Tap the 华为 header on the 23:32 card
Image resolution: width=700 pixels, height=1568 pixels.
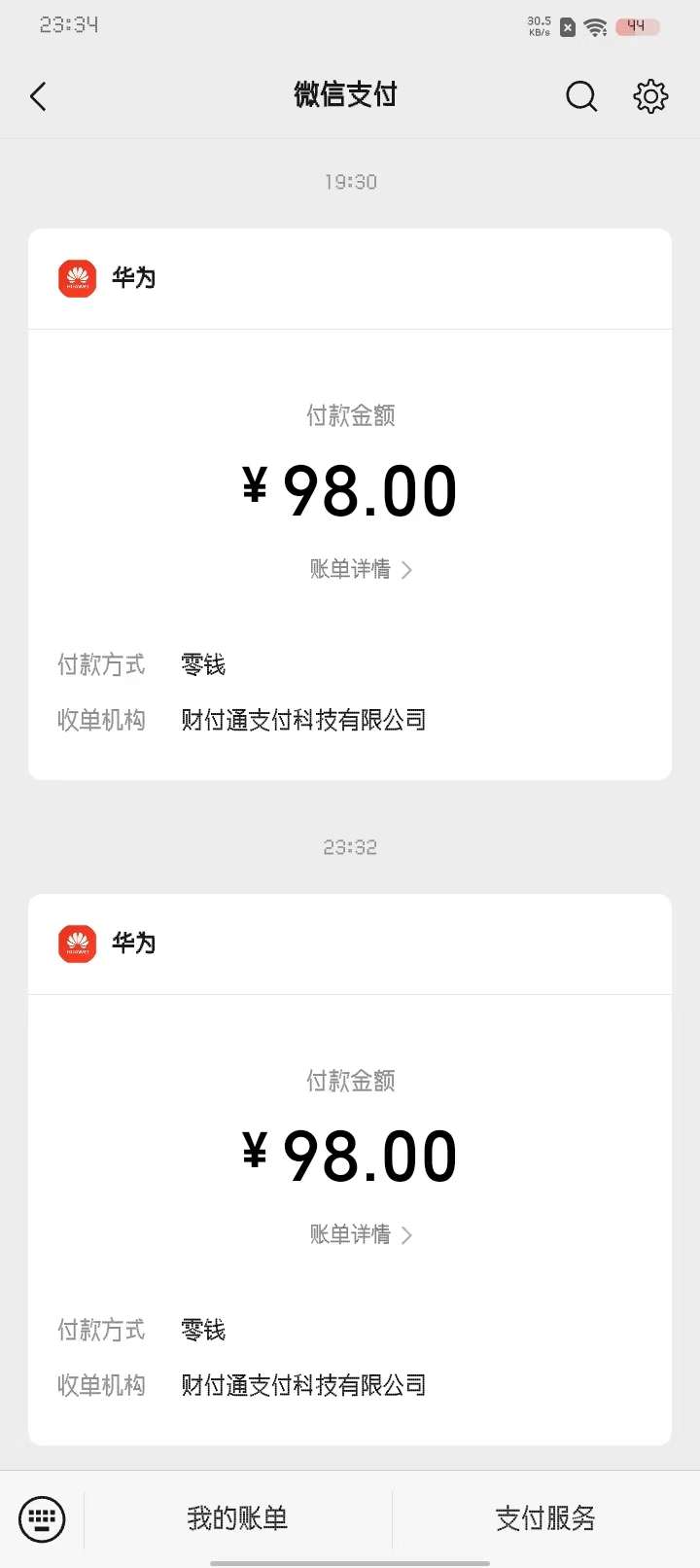click(x=350, y=944)
